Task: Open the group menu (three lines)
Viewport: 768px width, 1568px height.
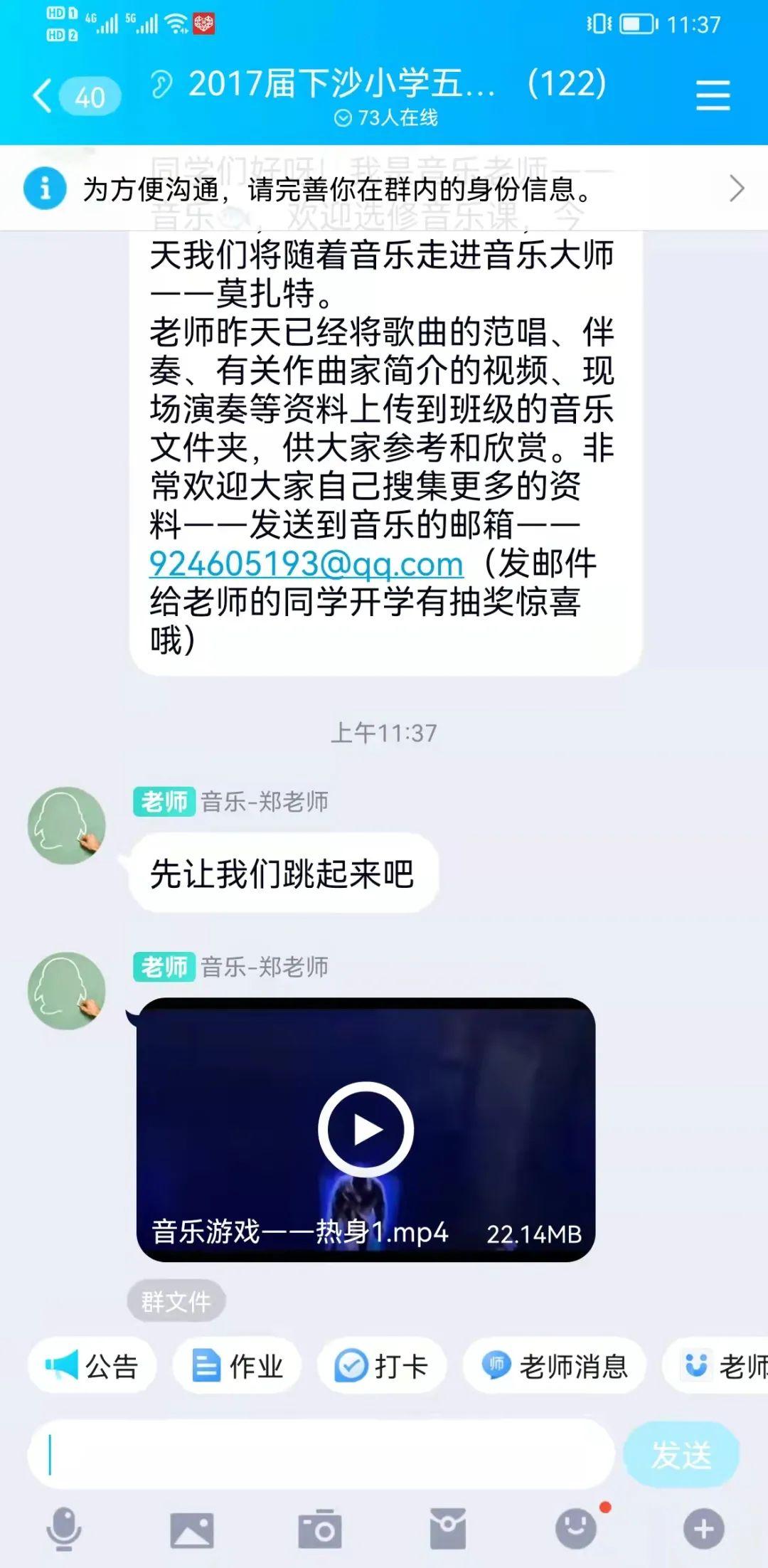Action: click(x=713, y=95)
